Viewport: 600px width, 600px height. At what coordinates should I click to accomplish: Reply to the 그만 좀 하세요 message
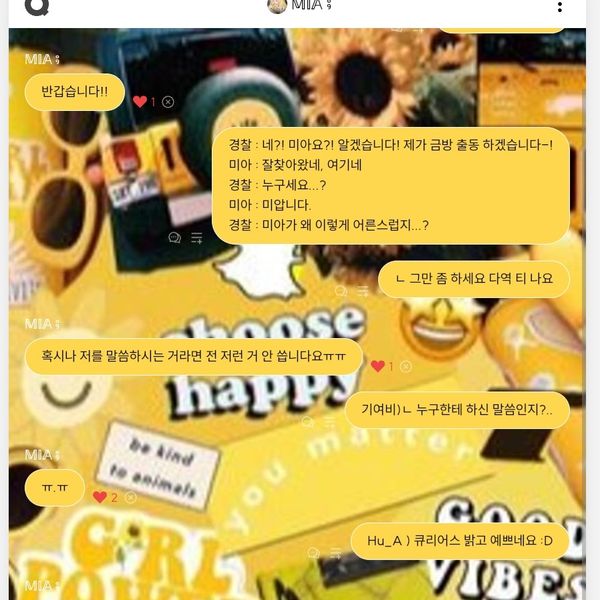[341, 291]
